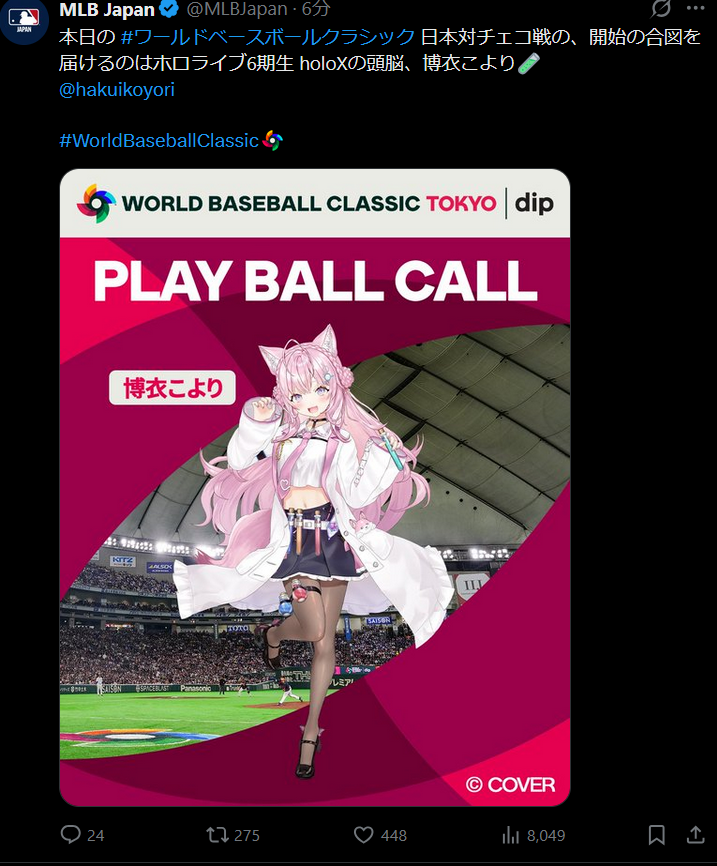Open the #ワールドベースボールクラシック hashtag
The width and height of the screenshot is (717, 866).
(267, 38)
